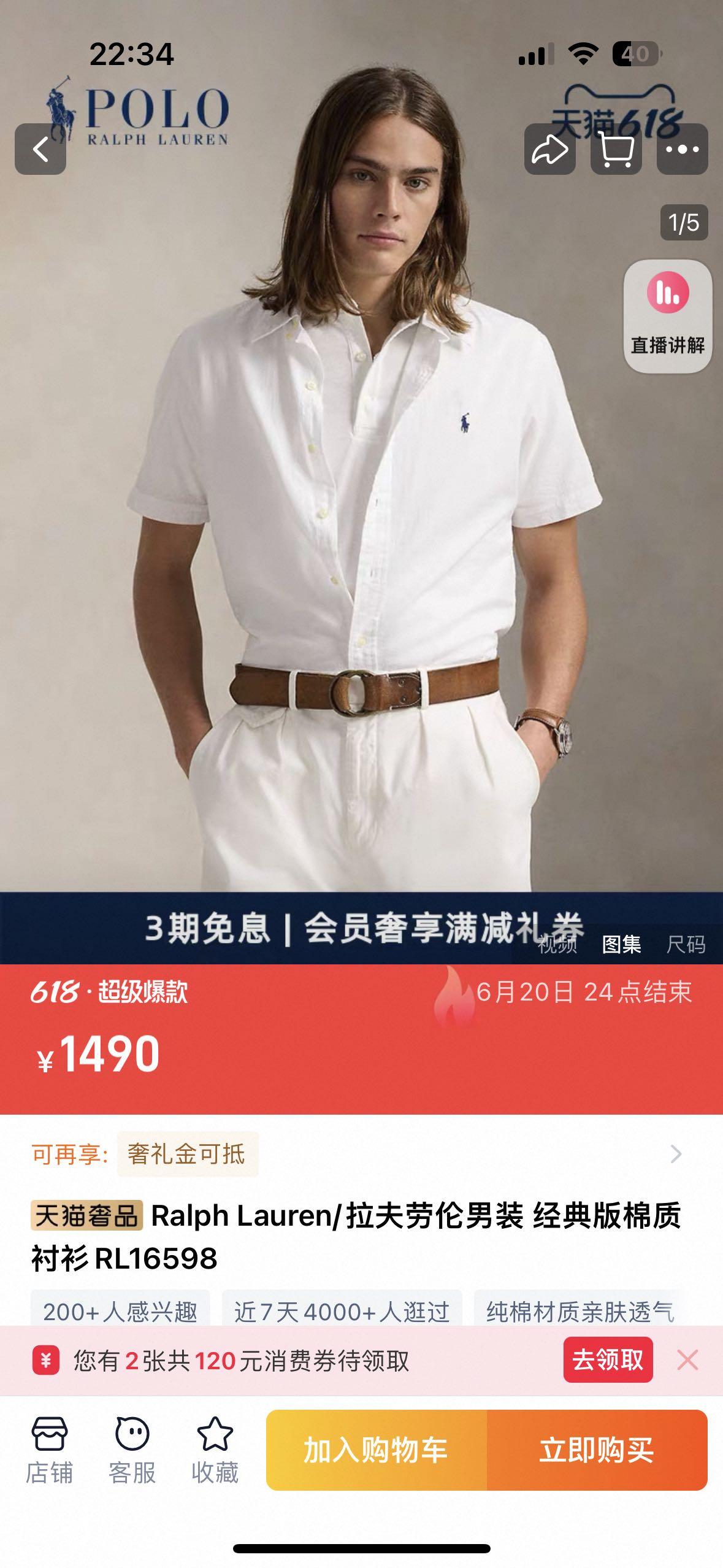Tap 立即购买 to buy now
This screenshot has height=1568, width=723.
coord(597,1450)
